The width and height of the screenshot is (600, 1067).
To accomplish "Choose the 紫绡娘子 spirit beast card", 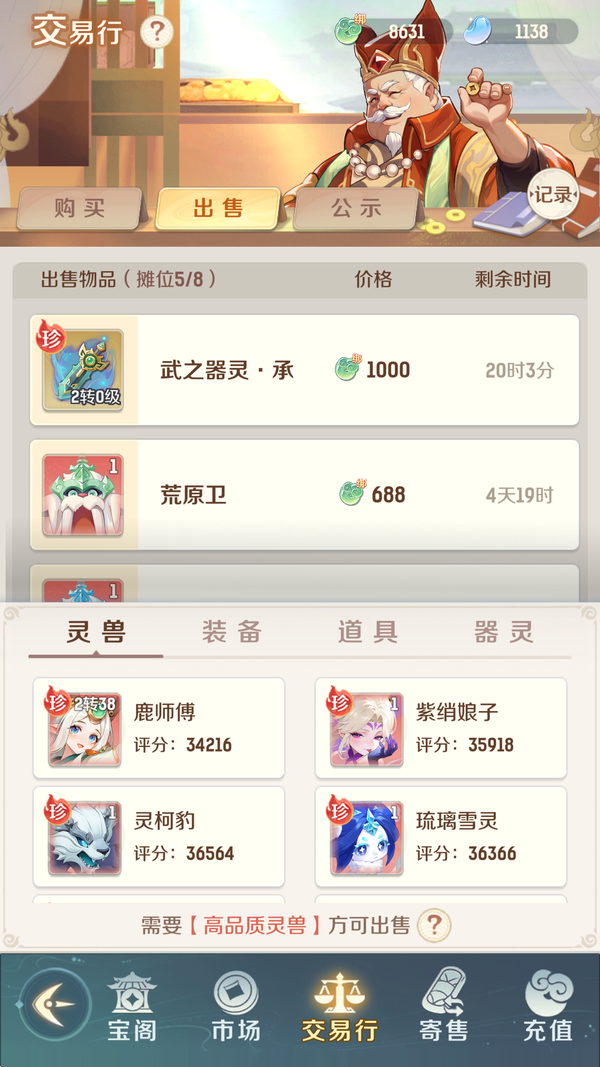I will tap(441, 728).
